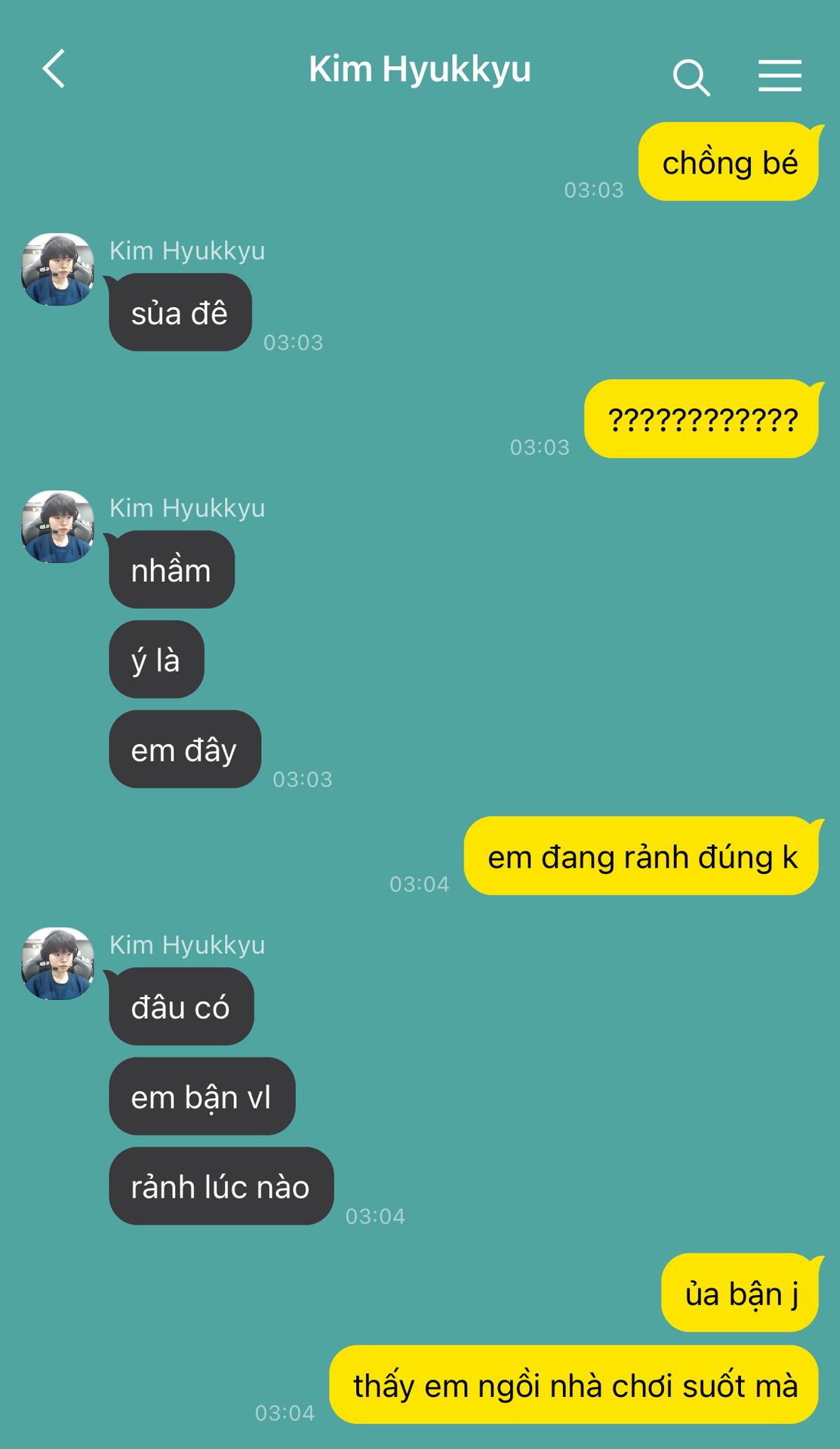
Task: Open the chat hamburger menu
Action: (x=780, y=75)
